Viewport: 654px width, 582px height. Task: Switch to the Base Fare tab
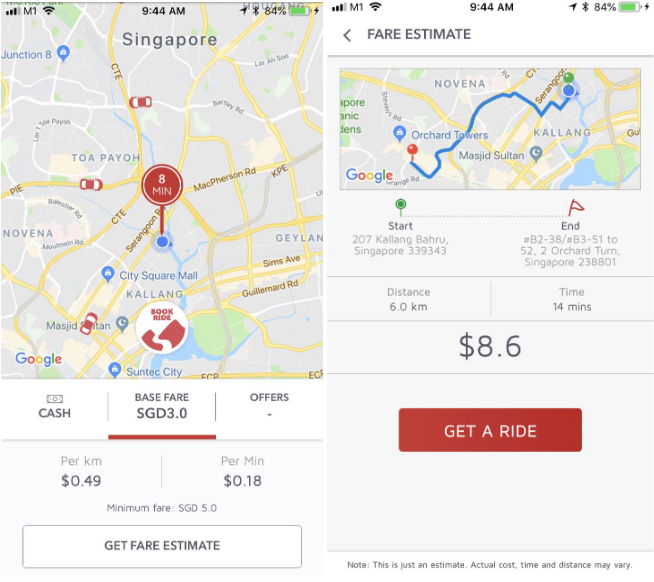point(162,405)
